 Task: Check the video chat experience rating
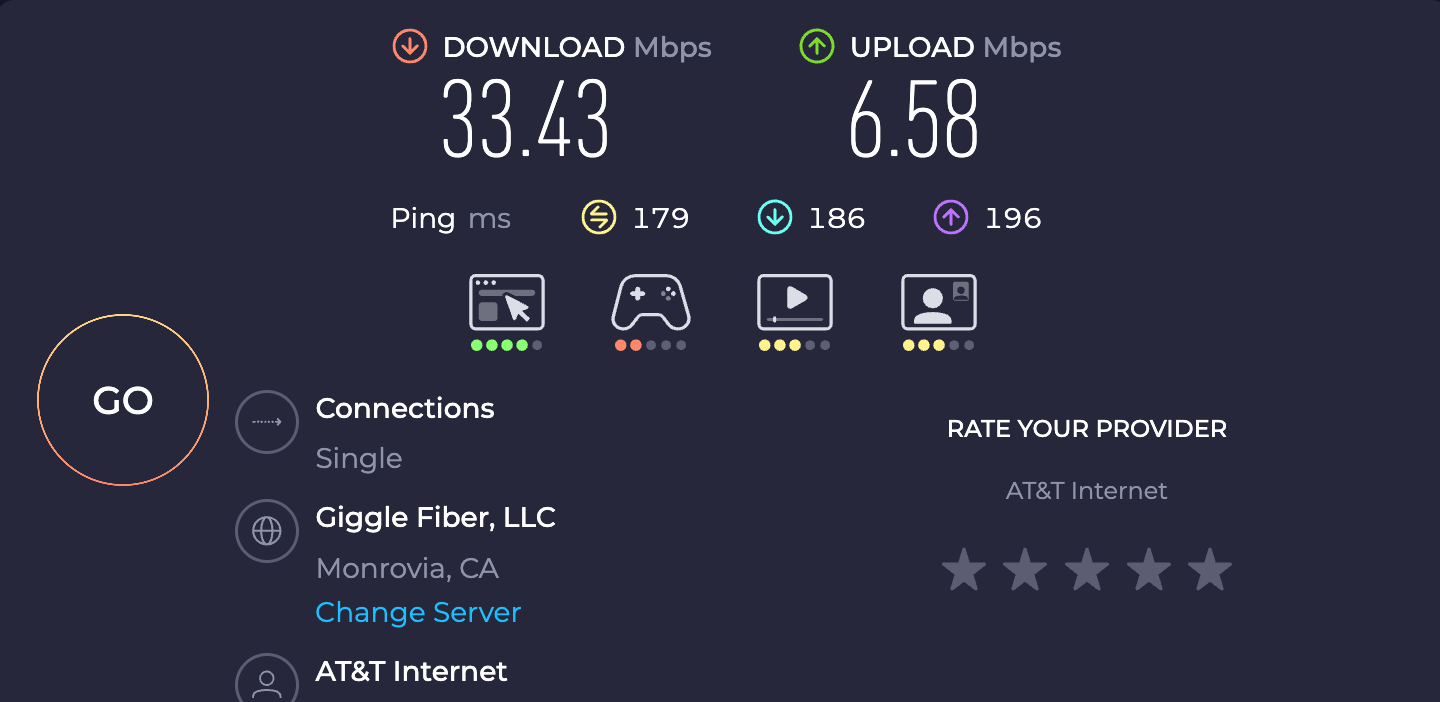pyautogui.click(x=938, y=303)
